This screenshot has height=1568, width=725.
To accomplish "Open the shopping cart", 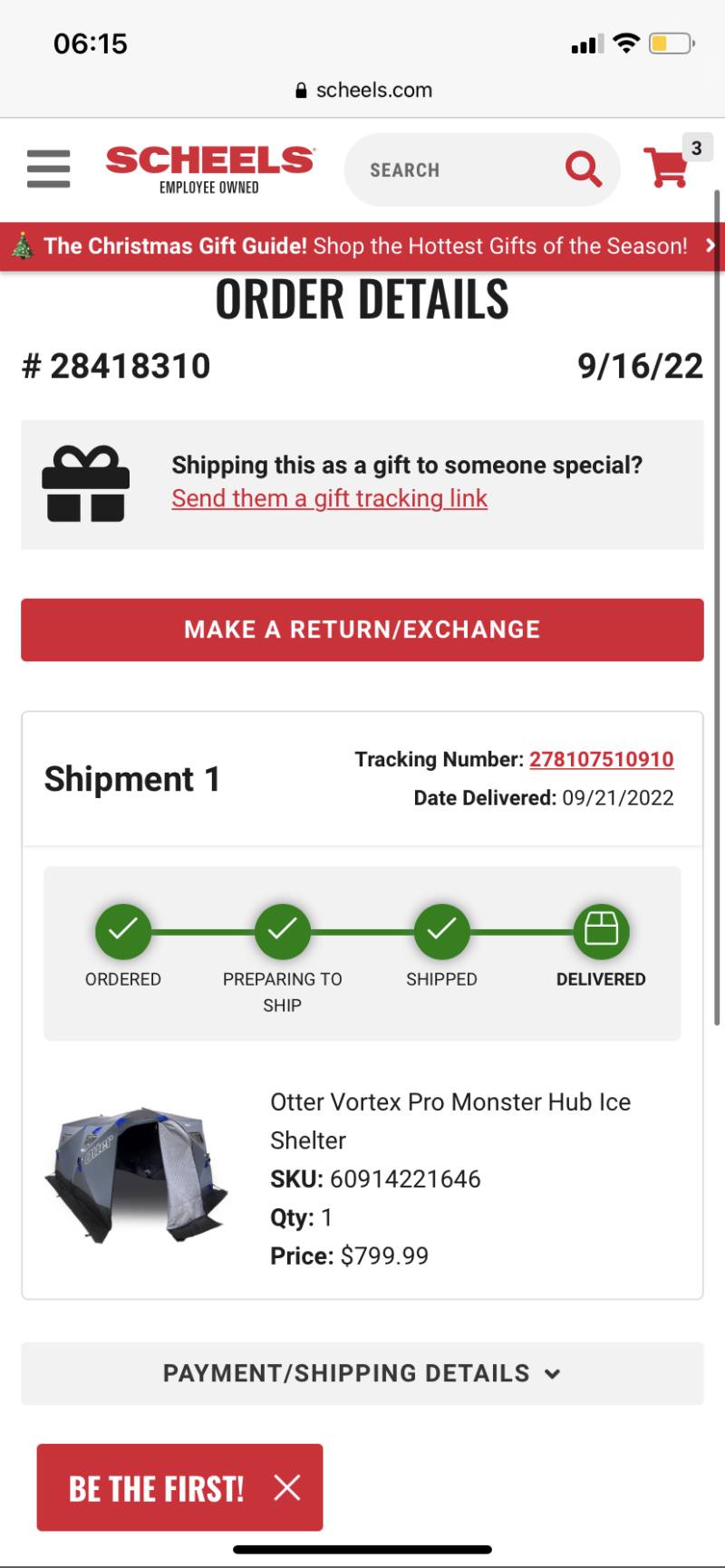I will pos(668,168).
